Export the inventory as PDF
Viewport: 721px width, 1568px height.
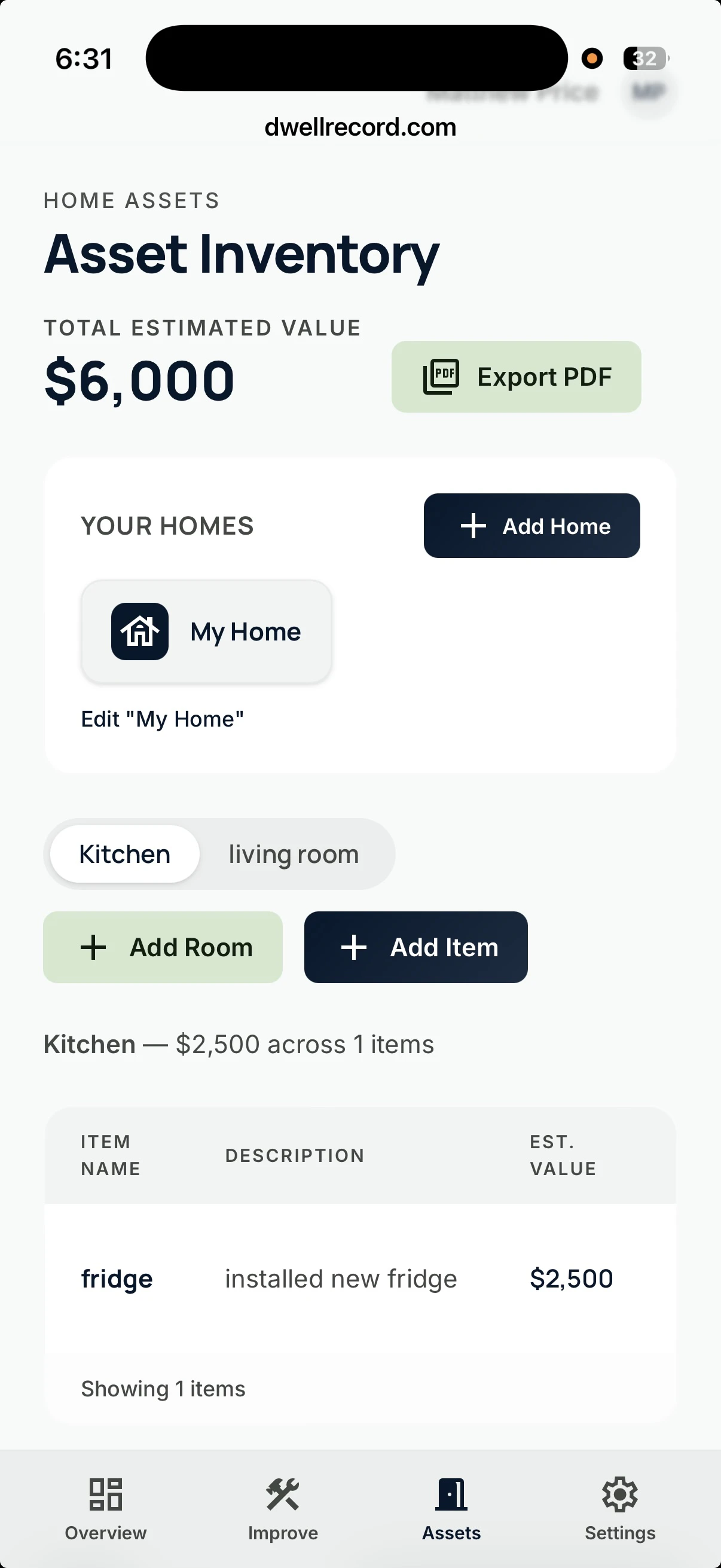click(x=516, y=377)
